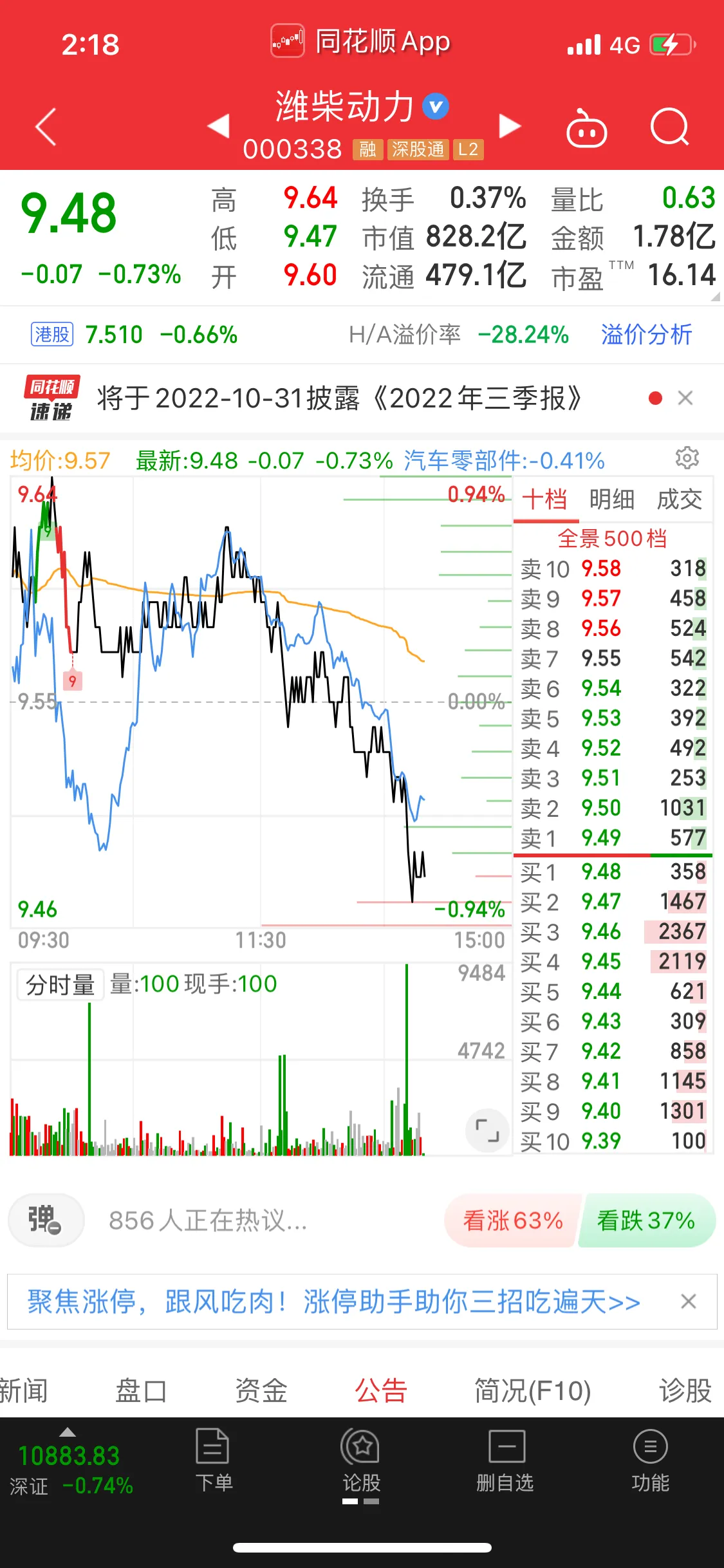Switch to the next stock
This screenshot has width=724, height=1568.
click(x=509, y=126)
